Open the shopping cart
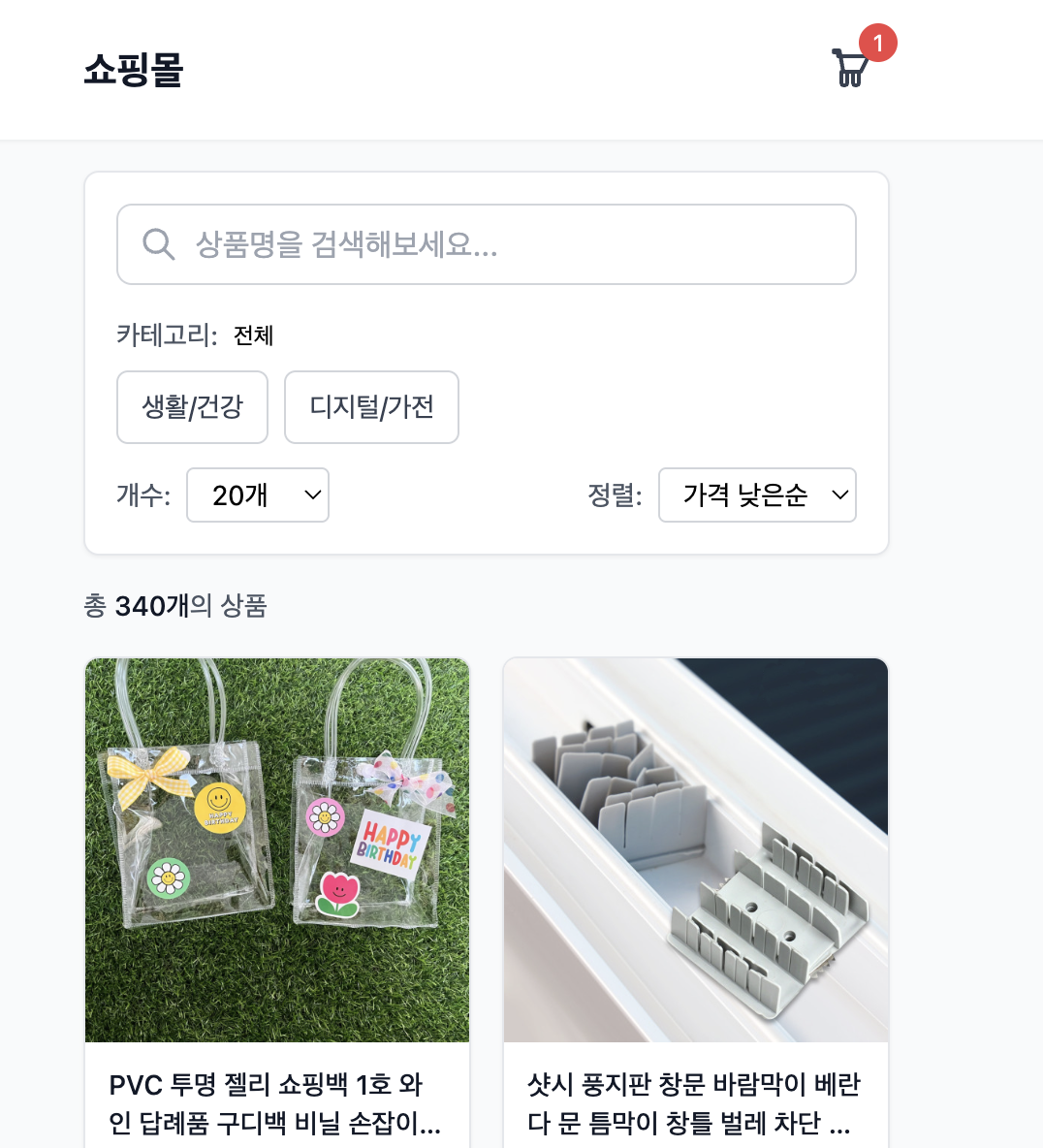The width and height of the screenshot is (1043, 1148). tap(851, 68)
